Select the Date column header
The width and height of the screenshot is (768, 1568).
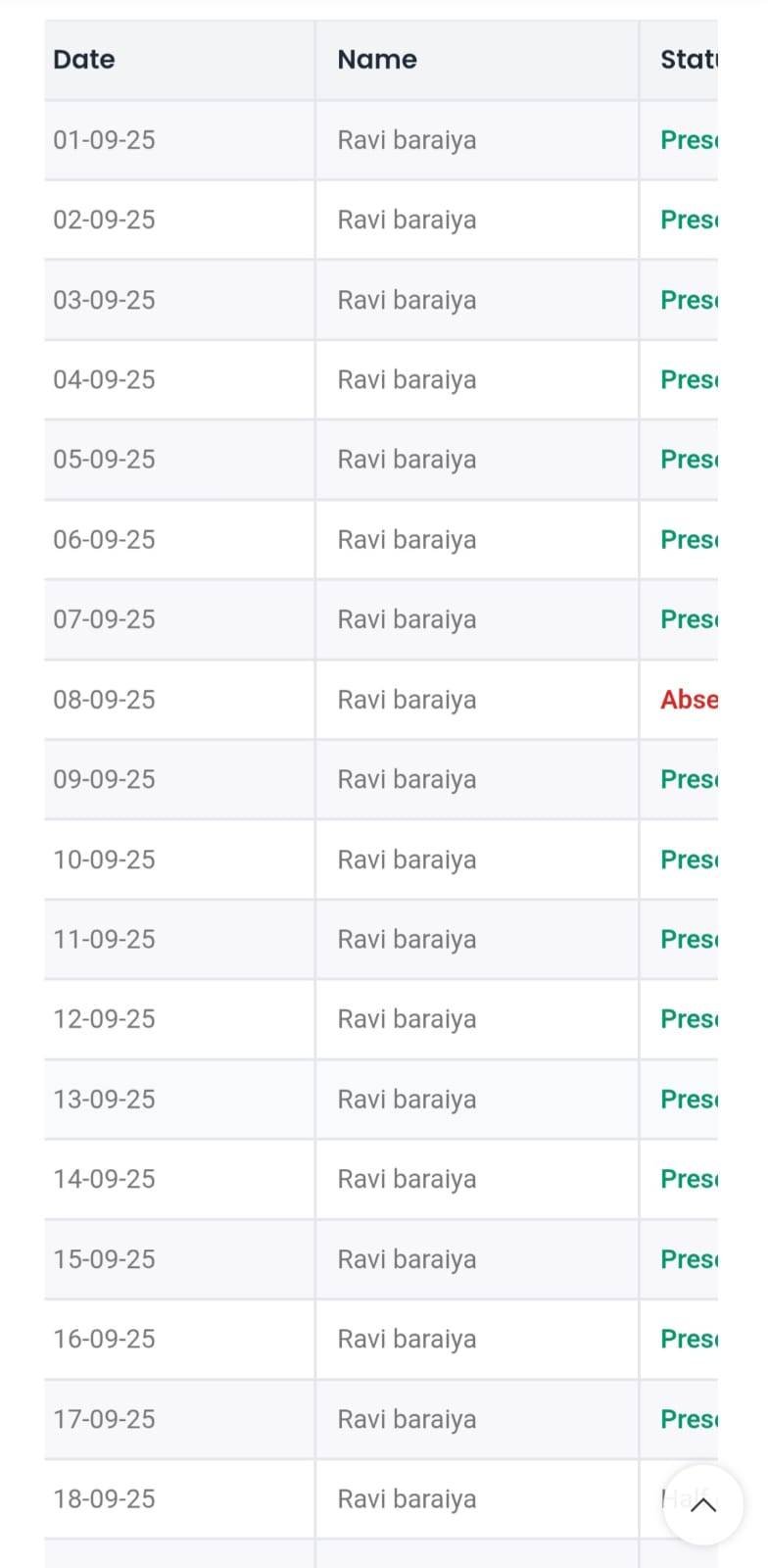click(x=84, y=60)
